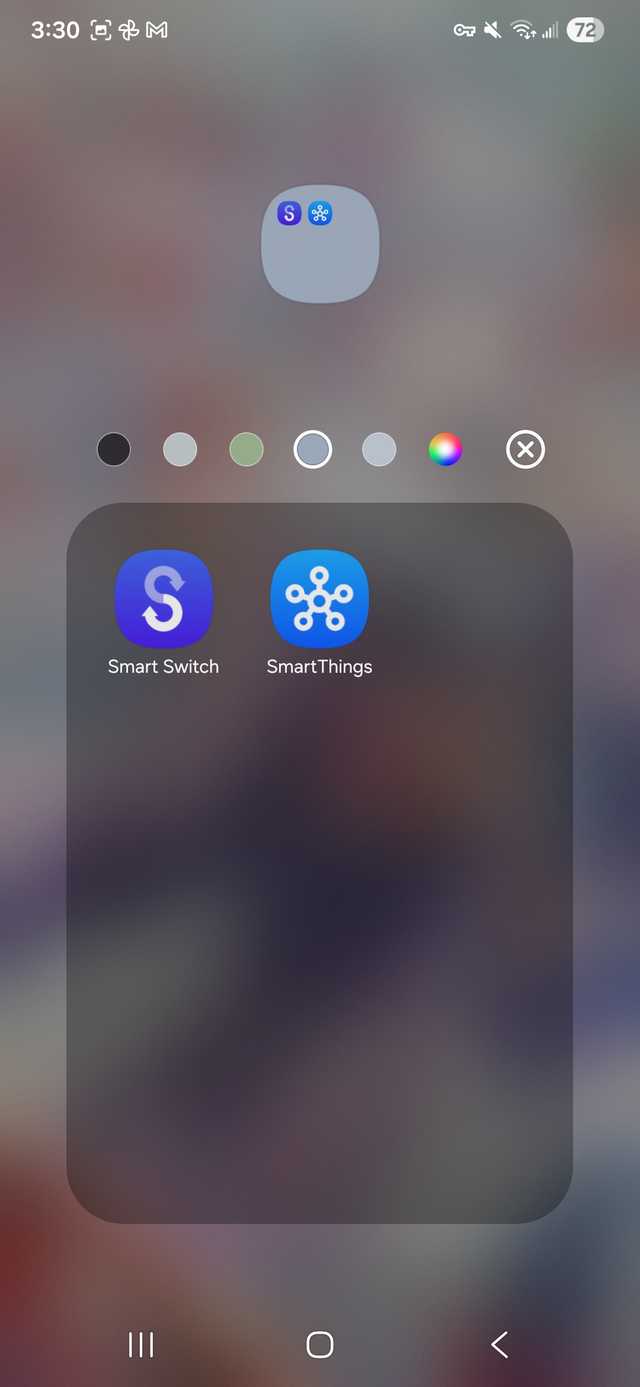640x1387 pixels.
Task: Launch the SmartThings app
Action: tap(319, 600)
